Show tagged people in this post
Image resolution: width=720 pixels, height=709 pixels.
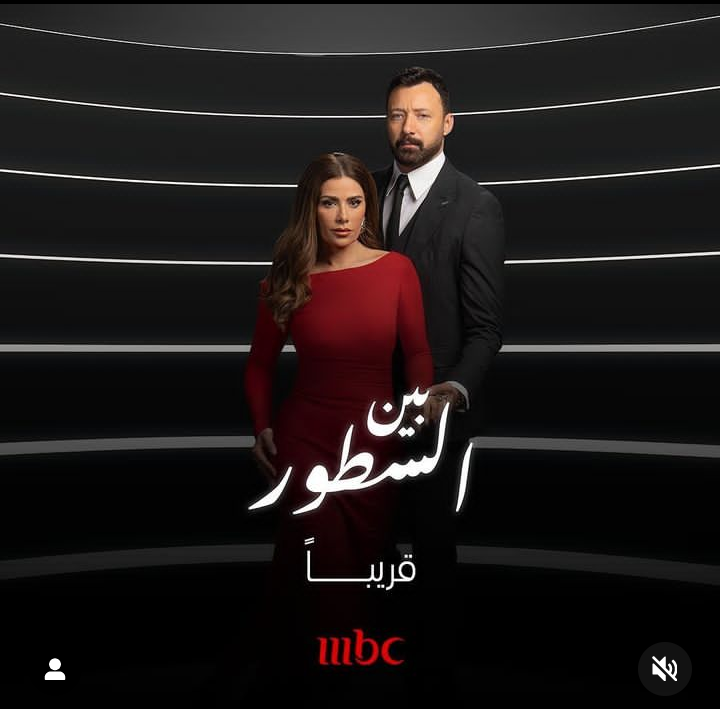click(55, 669)
